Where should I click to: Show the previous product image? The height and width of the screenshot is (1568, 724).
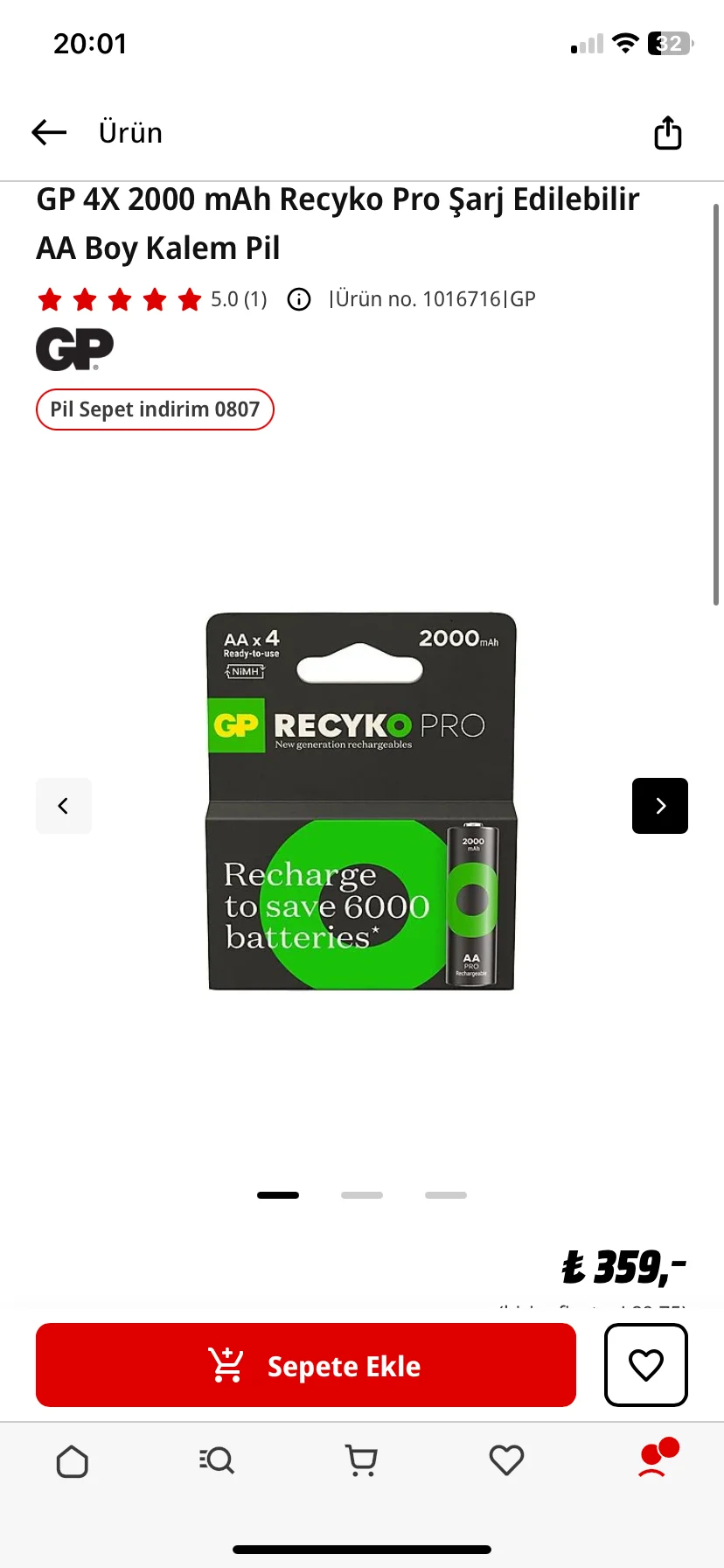tap(64, 806)
